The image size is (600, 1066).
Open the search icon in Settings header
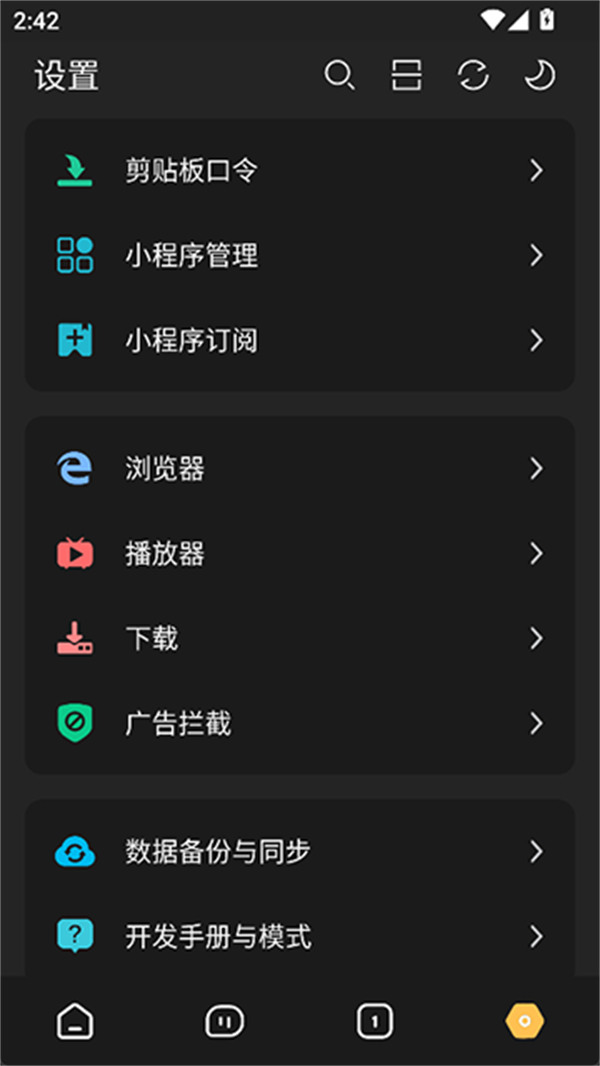pos(340,76)
